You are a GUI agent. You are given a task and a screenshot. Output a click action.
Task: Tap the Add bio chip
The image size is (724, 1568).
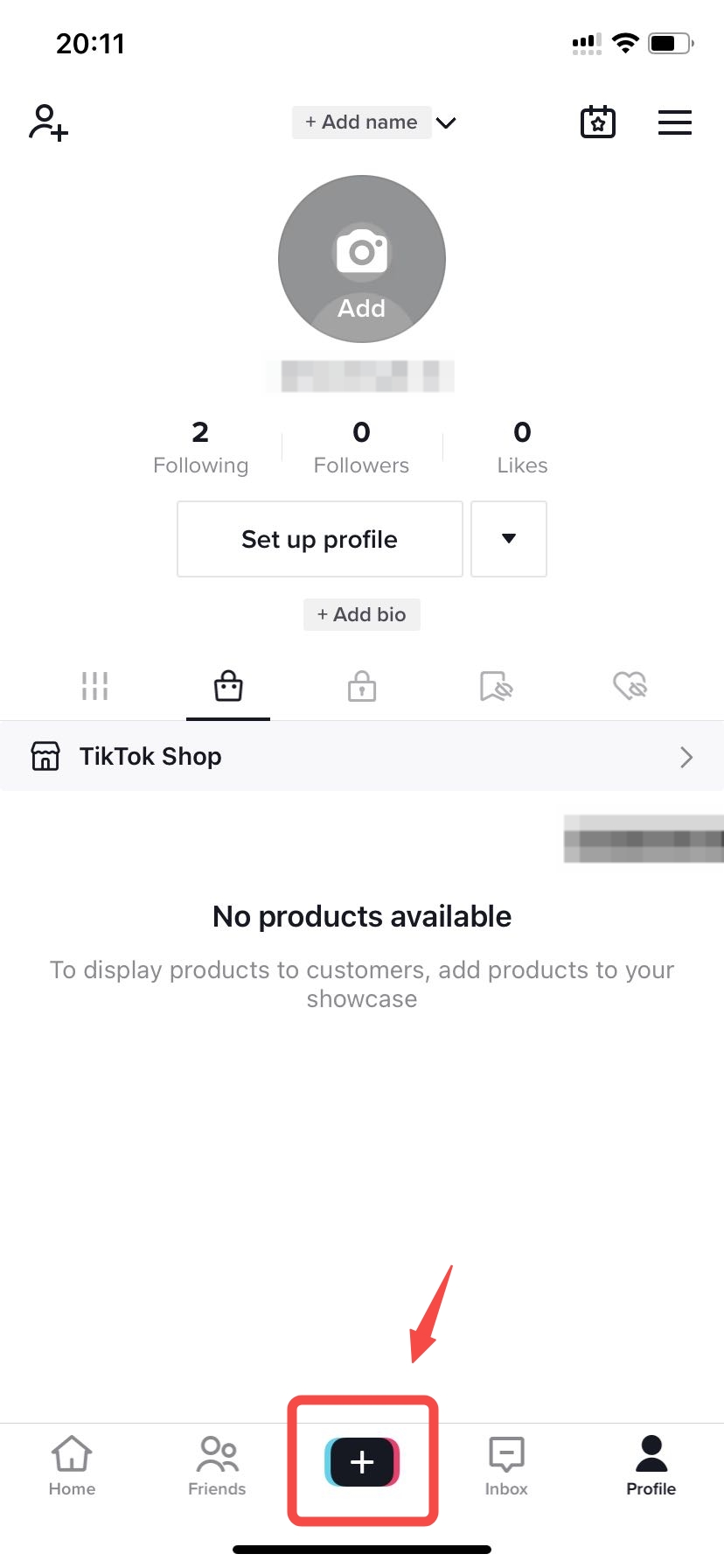point(361,614)
